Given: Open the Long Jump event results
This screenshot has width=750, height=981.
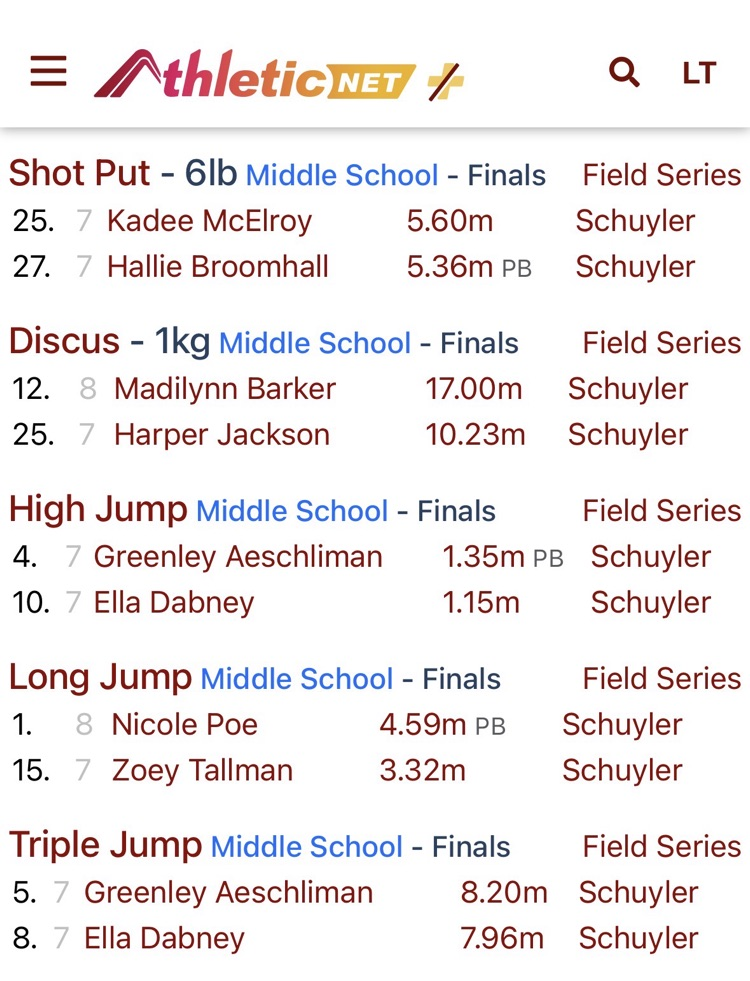Looking at the screenshot, I should click(x=100, y=678).
